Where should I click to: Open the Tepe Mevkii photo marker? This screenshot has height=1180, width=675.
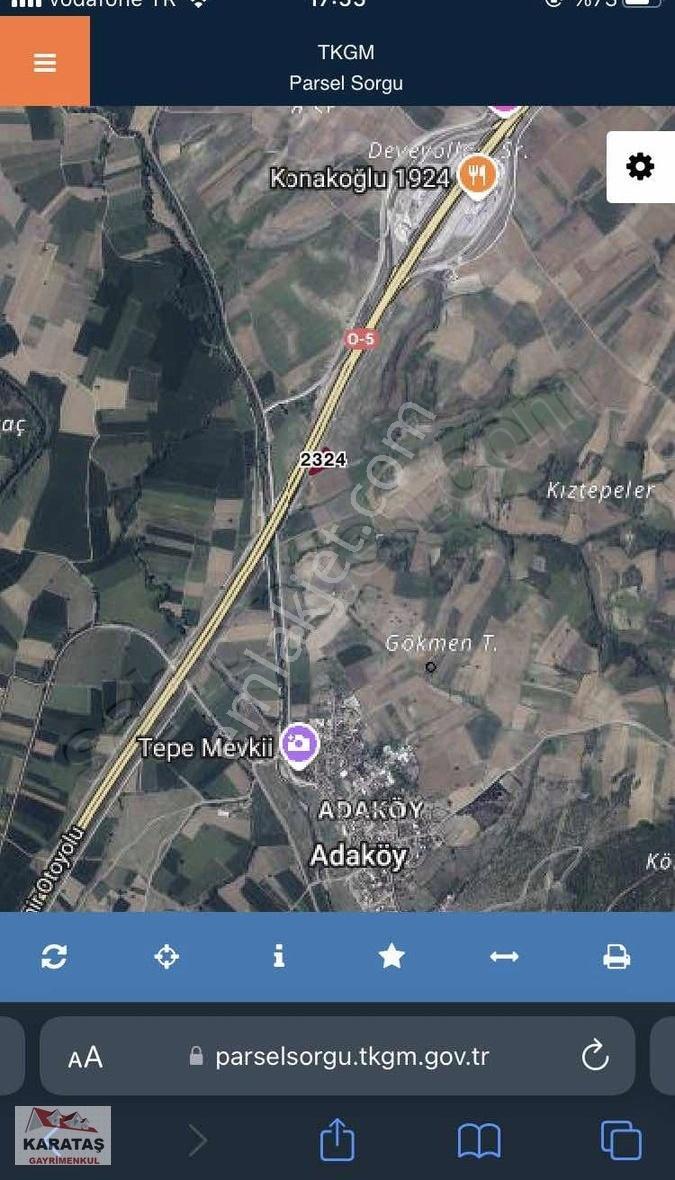pos(299,746)
